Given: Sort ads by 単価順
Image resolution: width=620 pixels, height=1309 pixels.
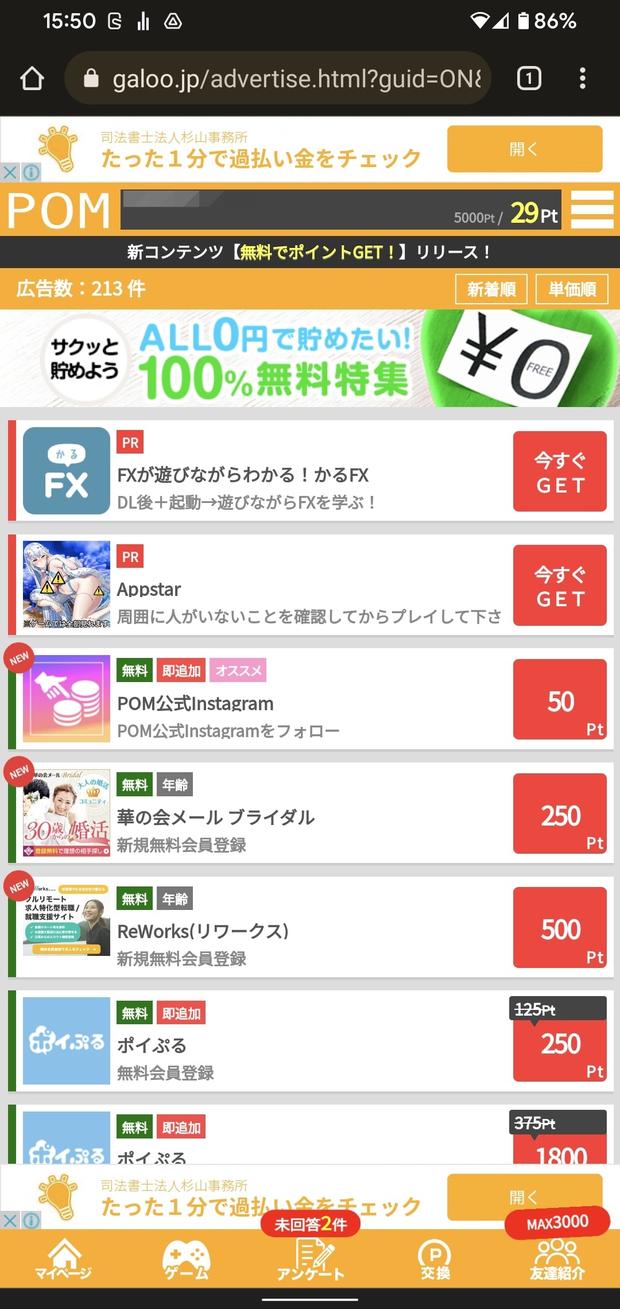Looking at the screenshot, I should (x=572, y=290).
